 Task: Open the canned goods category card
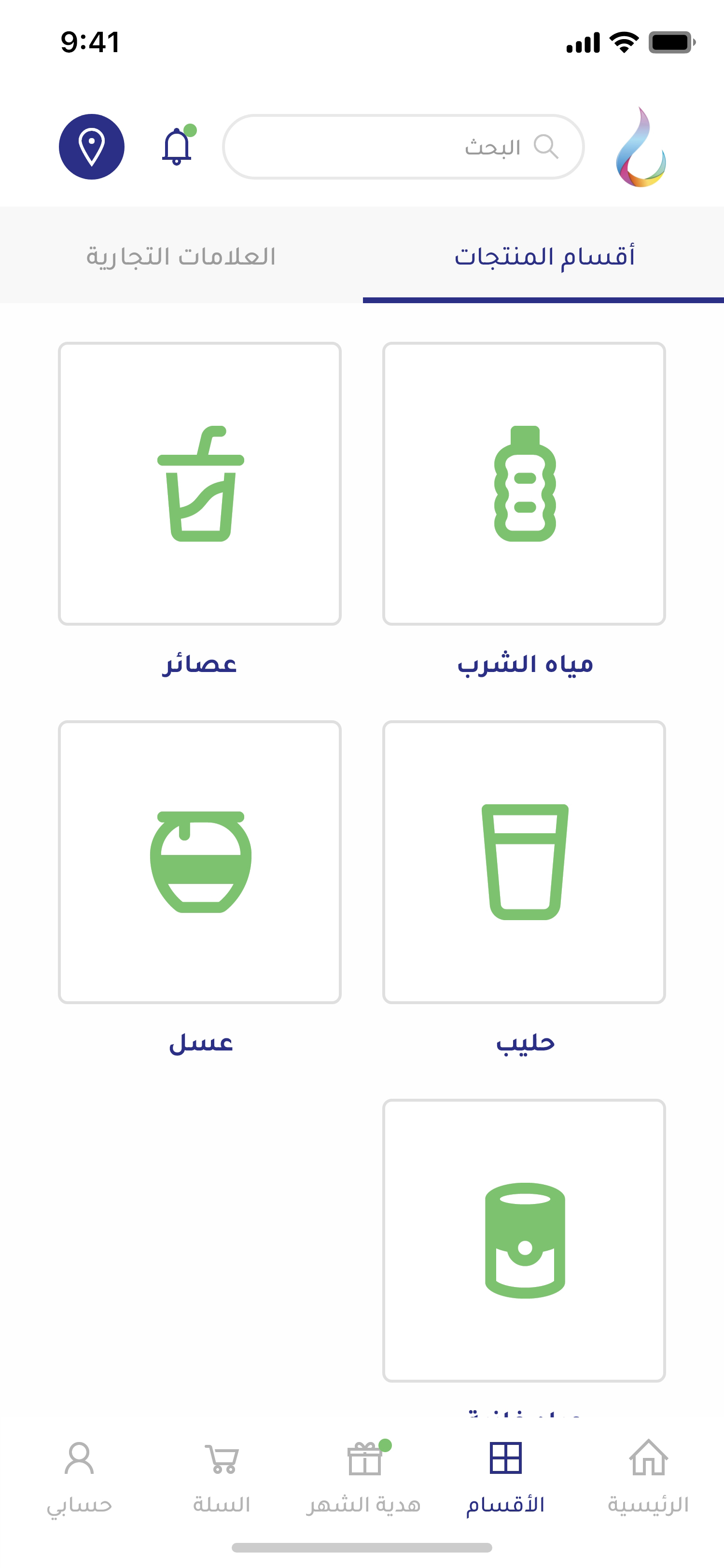[x=524, y=1240]
